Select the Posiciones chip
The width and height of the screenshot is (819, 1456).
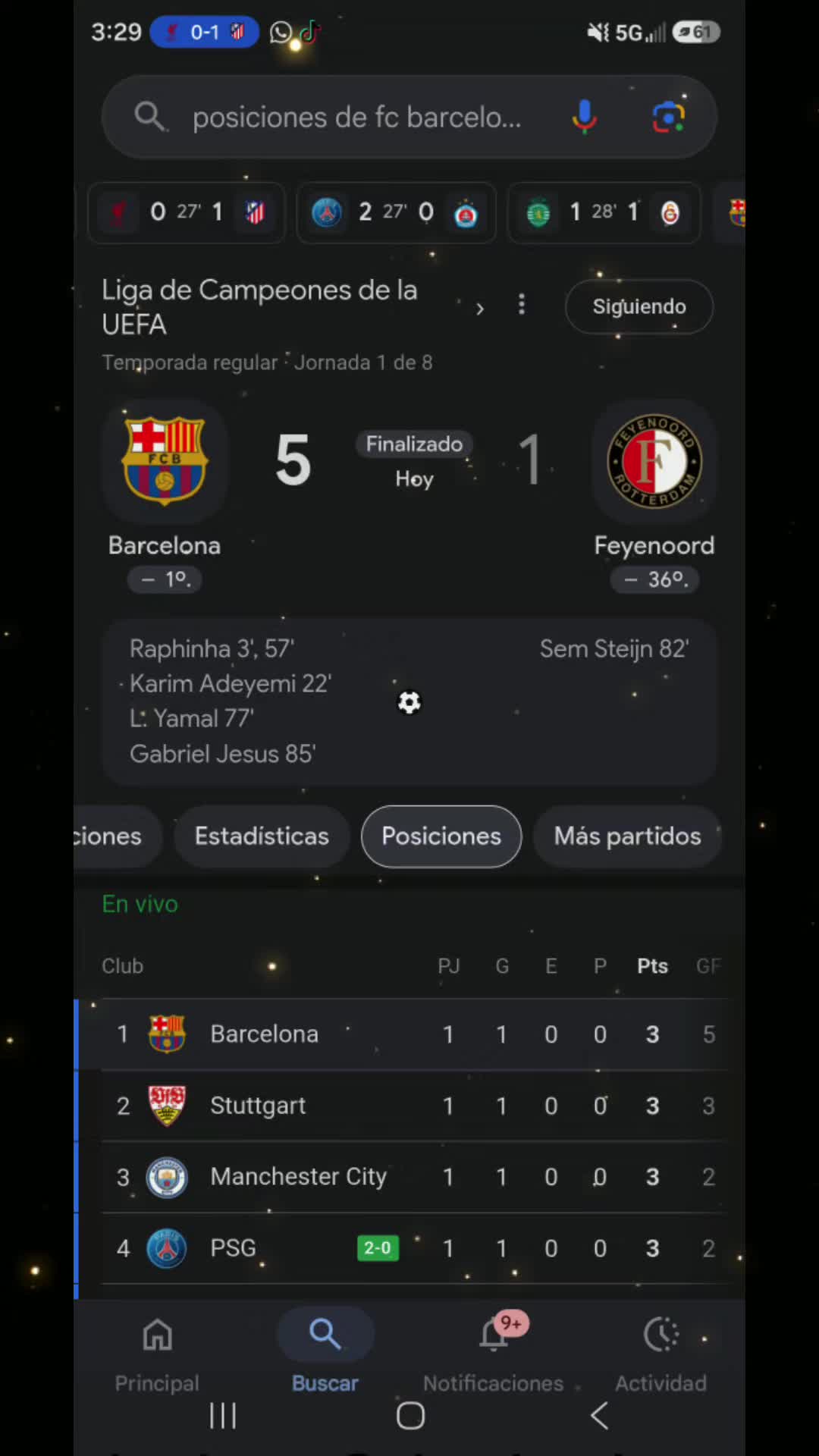tap(441, 836)
